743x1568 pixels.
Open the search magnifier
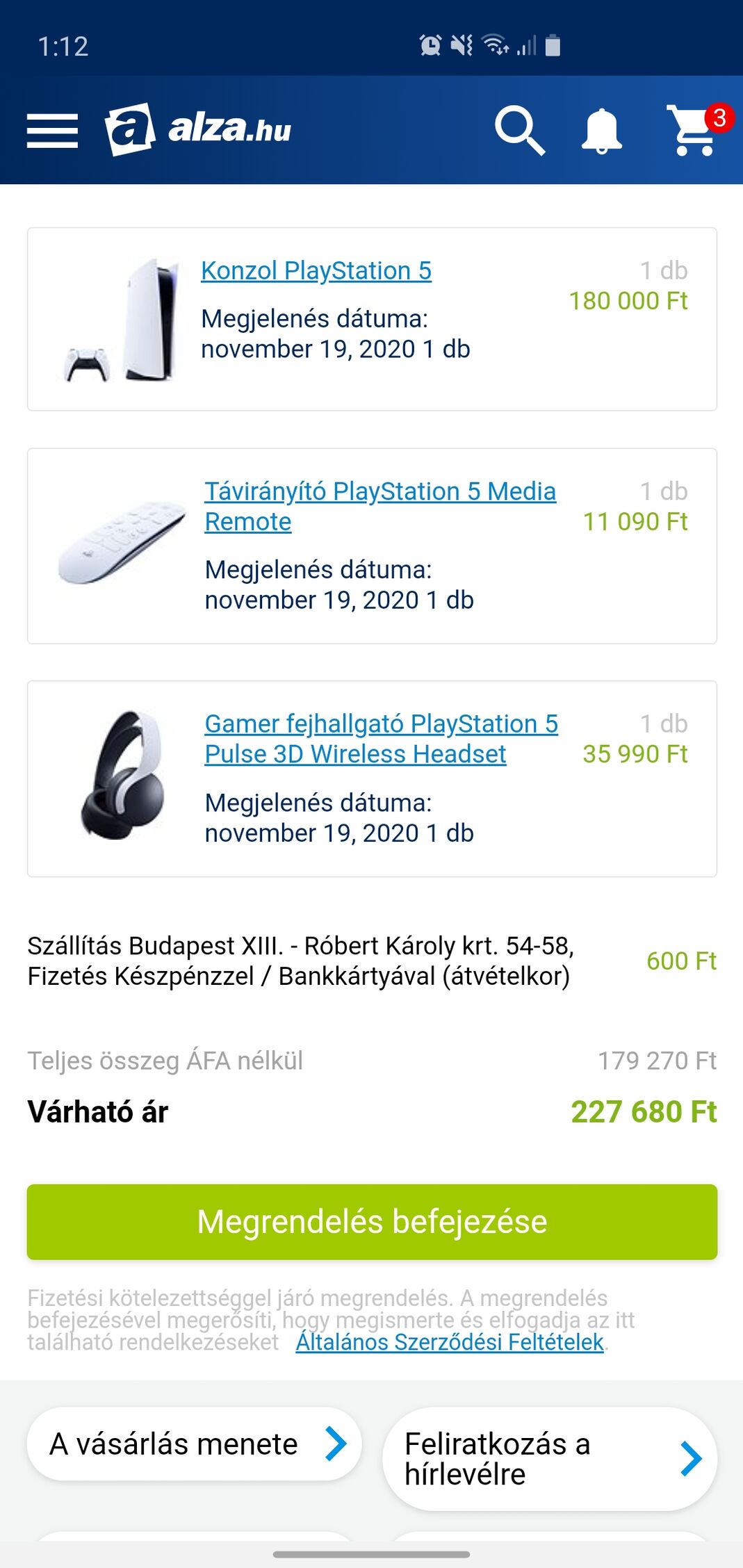[x=519, y=130]
